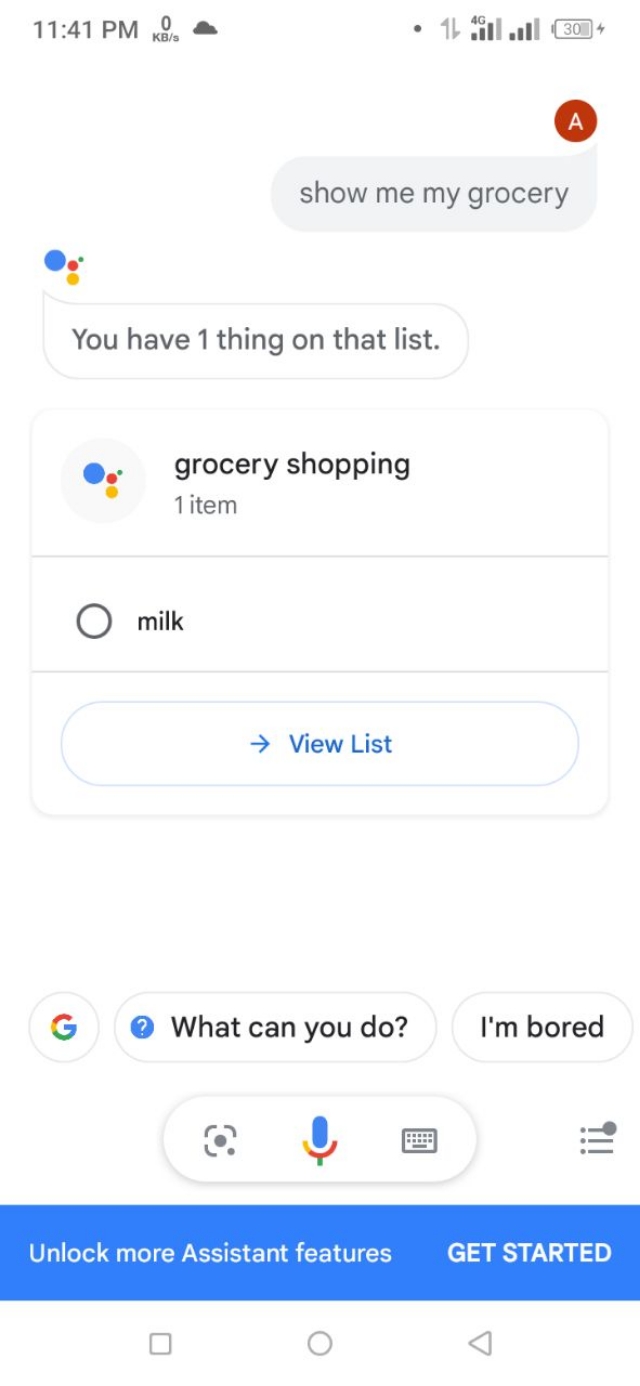Check off the milk item
The height and width of the screenshot is (1386, 640).
[94, 622]
